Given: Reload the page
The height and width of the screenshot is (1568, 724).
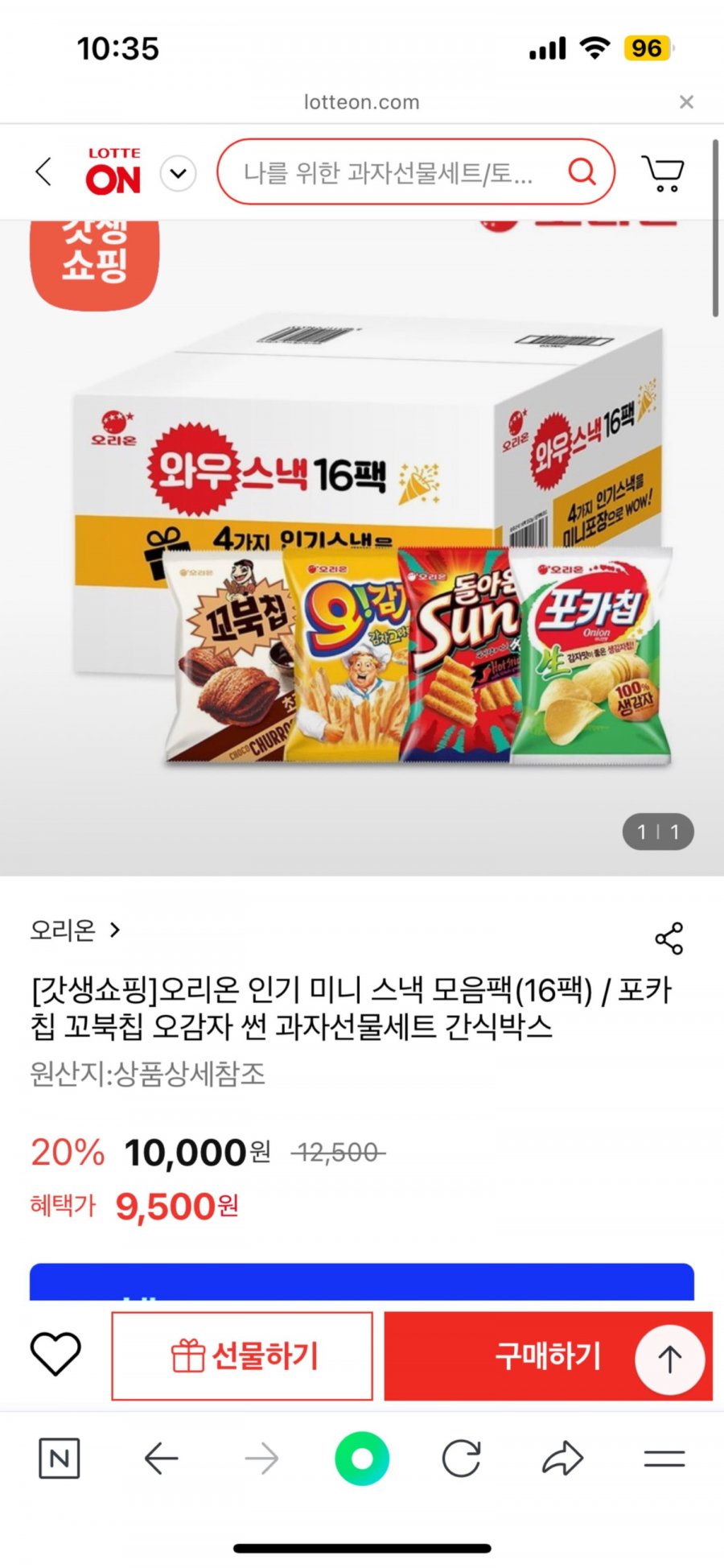Looking at the screenshot, I should coord(462,1459).
